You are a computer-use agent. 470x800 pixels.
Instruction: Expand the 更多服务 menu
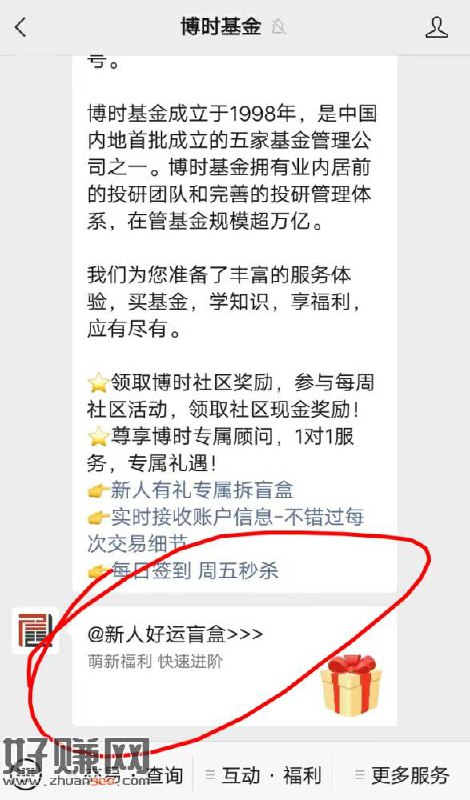tap(402, 776)
